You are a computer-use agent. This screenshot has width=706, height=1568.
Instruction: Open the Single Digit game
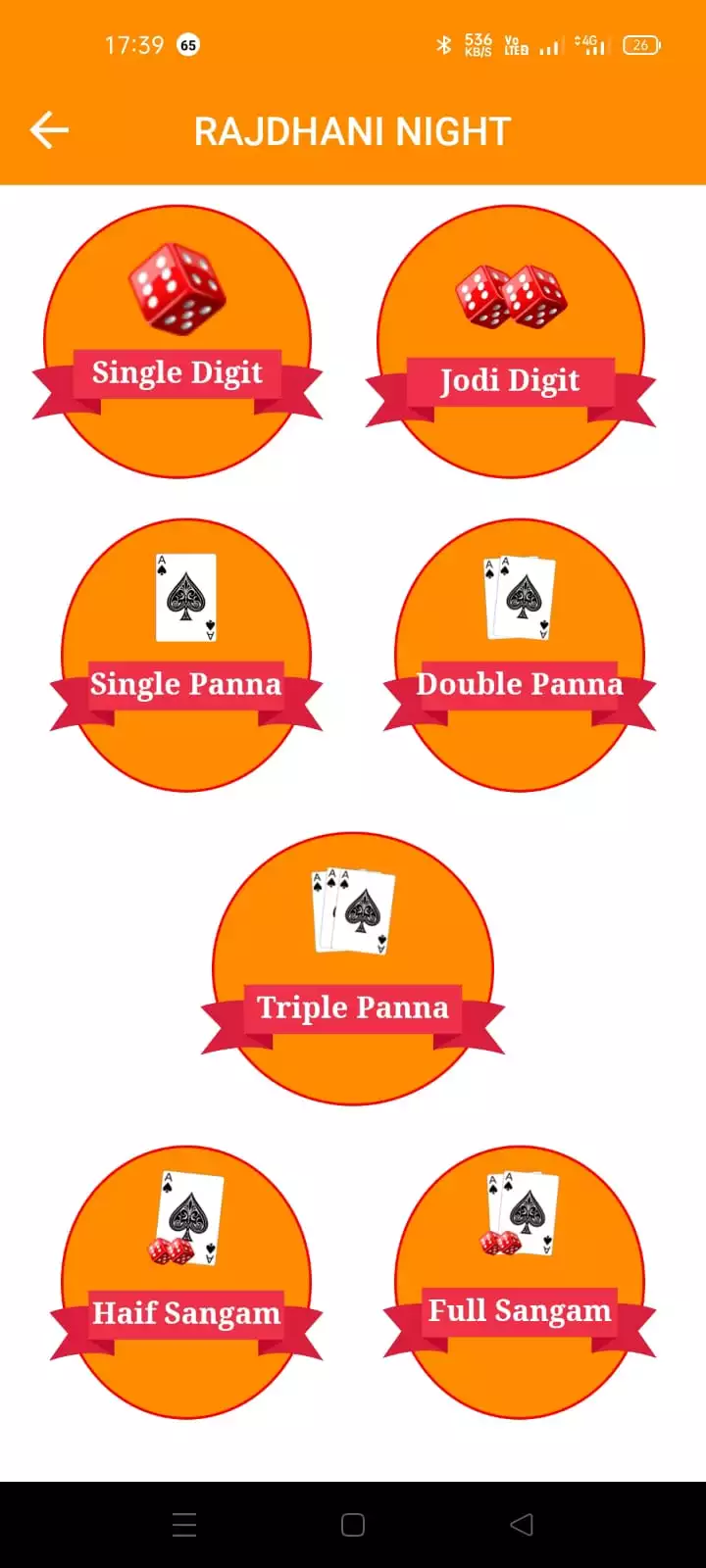[177, 341]
